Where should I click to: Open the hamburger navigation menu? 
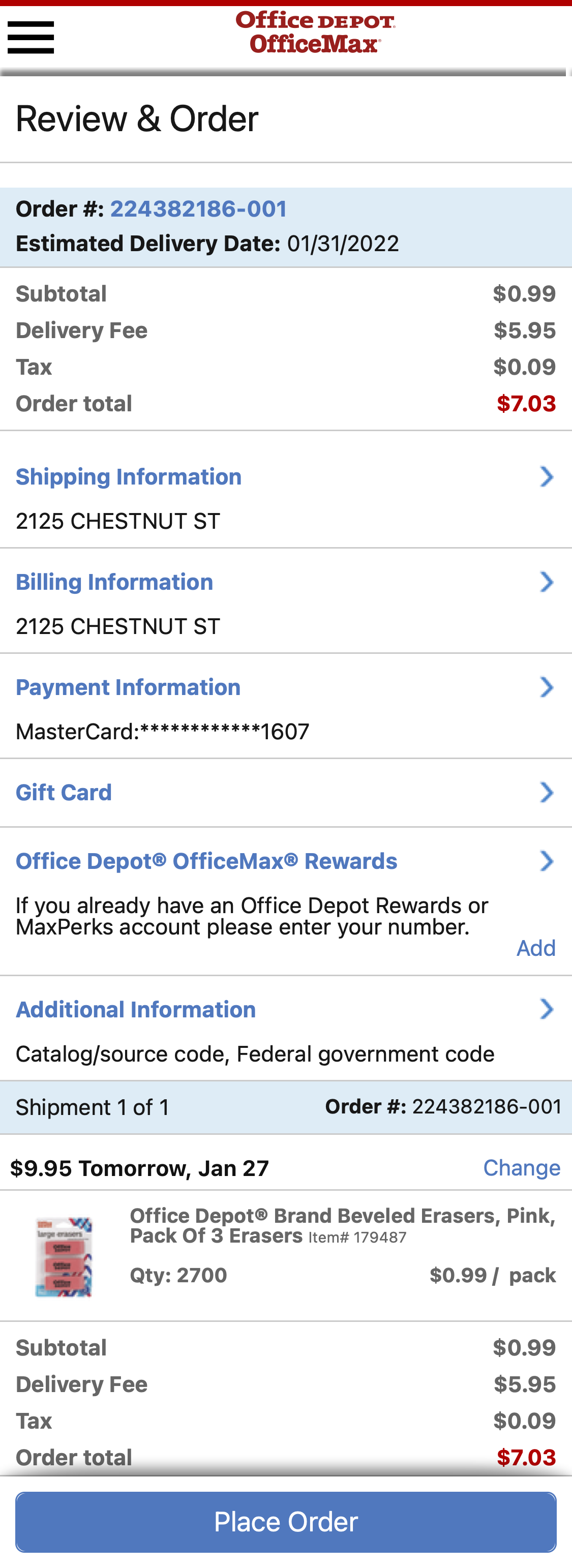click(31, 37)
